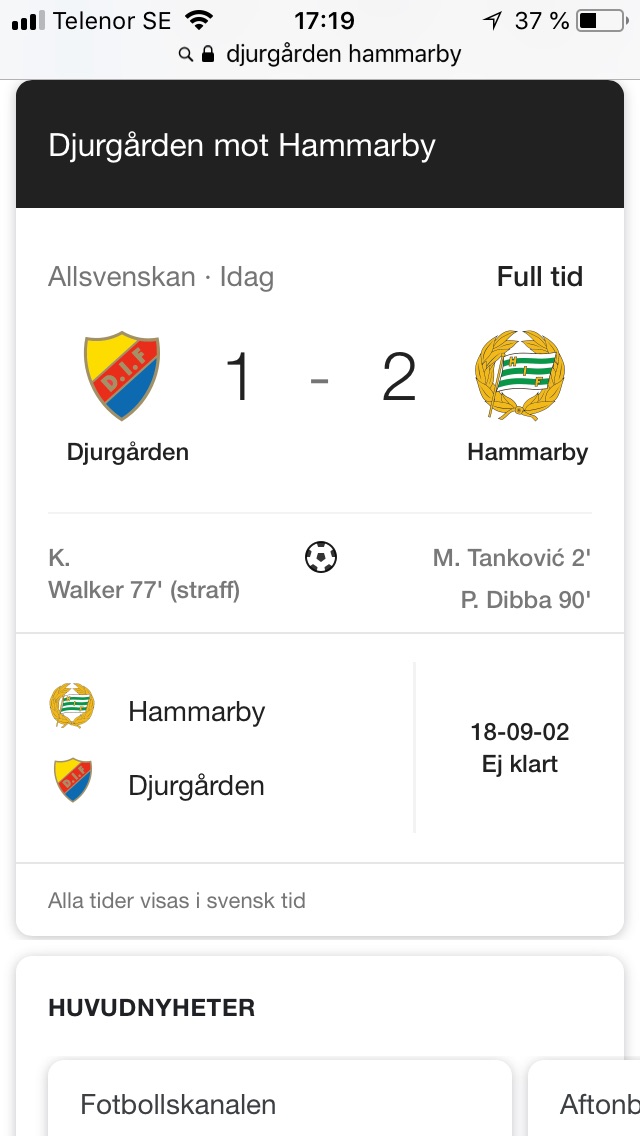This screenshot has width=640, height=1136.
Task: Tap the address bar showing djurgården hammarby
Action: point(320,54)
